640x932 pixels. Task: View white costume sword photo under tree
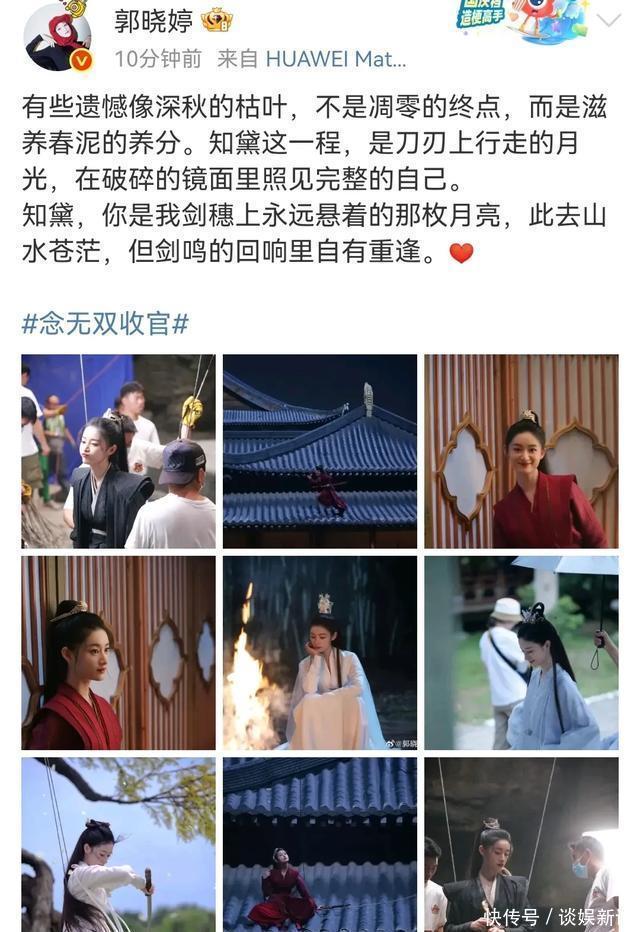pos(118,845)
